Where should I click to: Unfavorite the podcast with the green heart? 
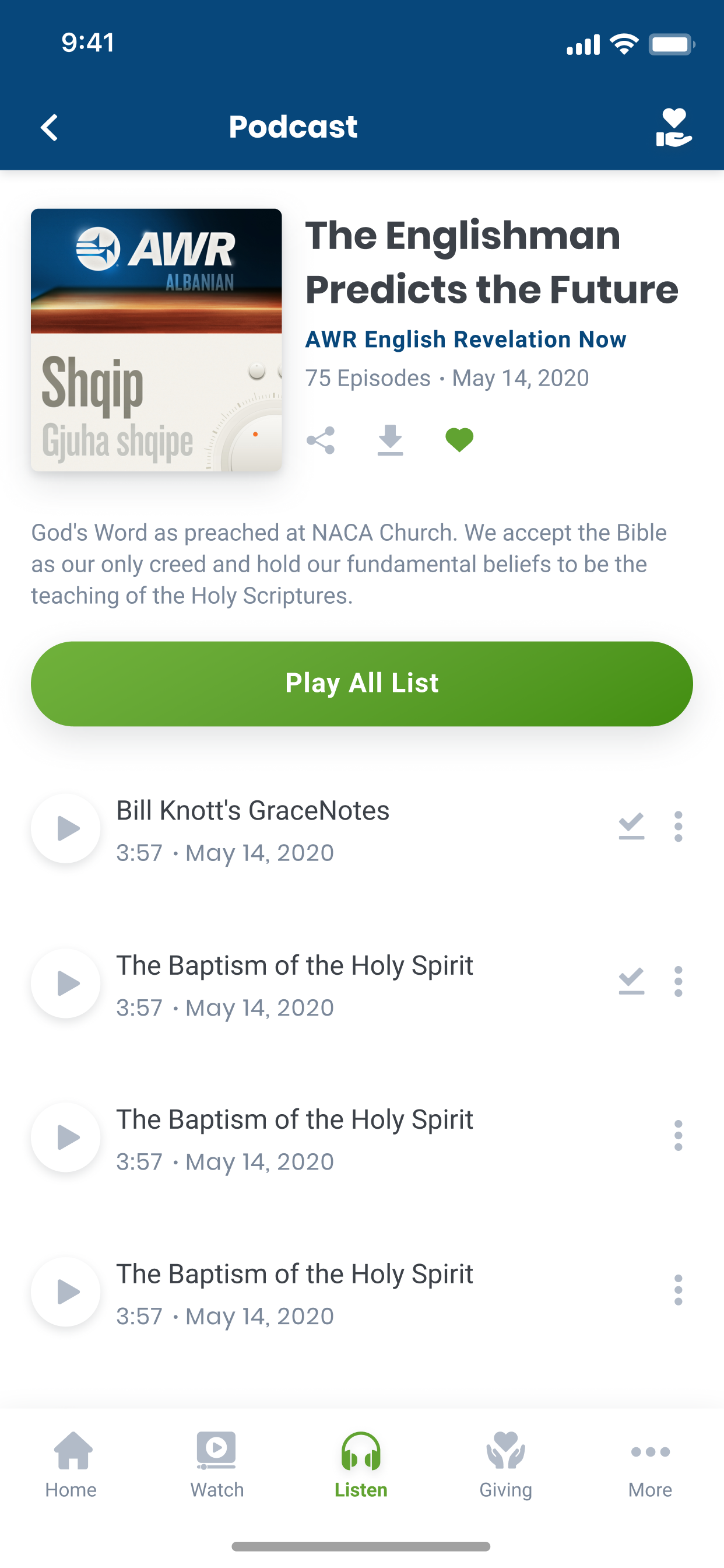(x=459, y=439)
